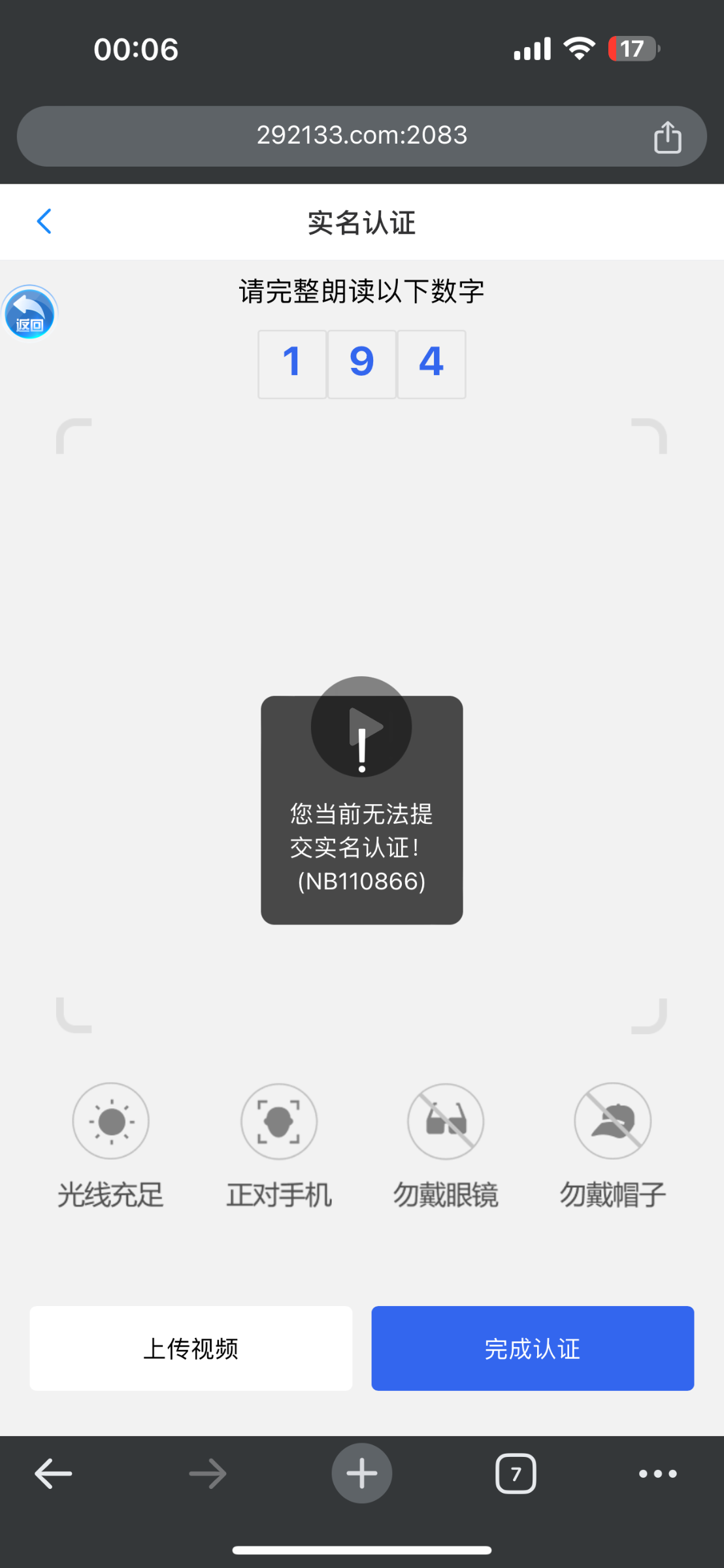Open the tab switcher showing 7 tabs
The image size is (724, 1568).
pos(516,1473)
